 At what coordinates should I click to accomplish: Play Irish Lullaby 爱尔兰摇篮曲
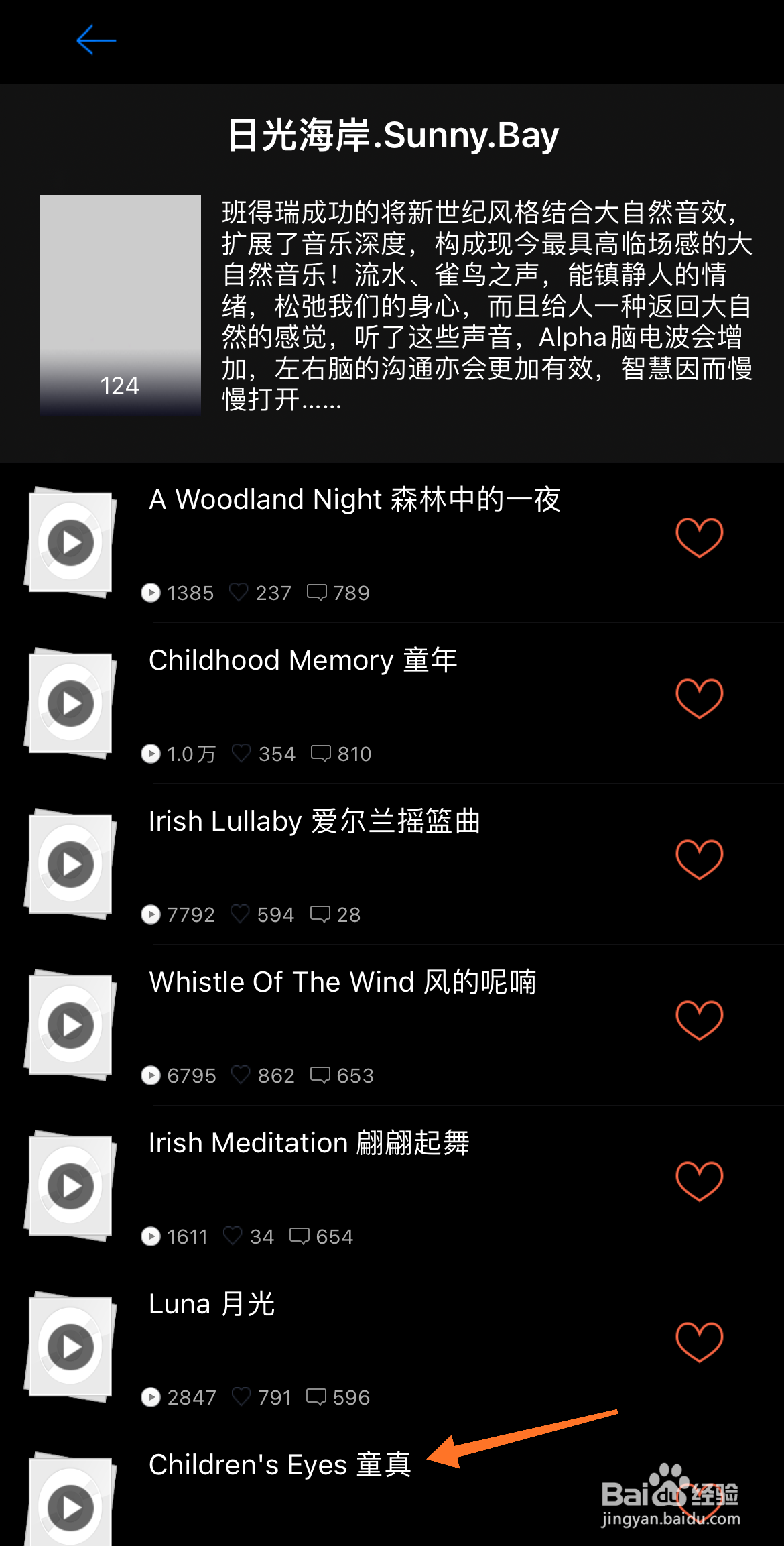coord(70,864)
